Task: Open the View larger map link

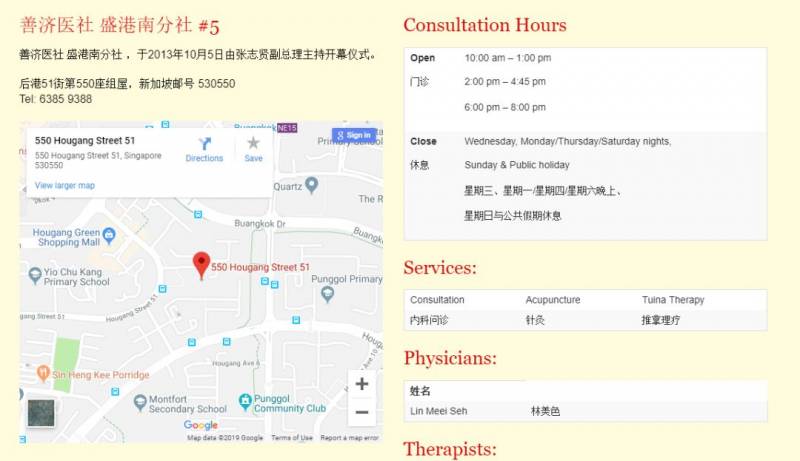Action: click(65, 185)
